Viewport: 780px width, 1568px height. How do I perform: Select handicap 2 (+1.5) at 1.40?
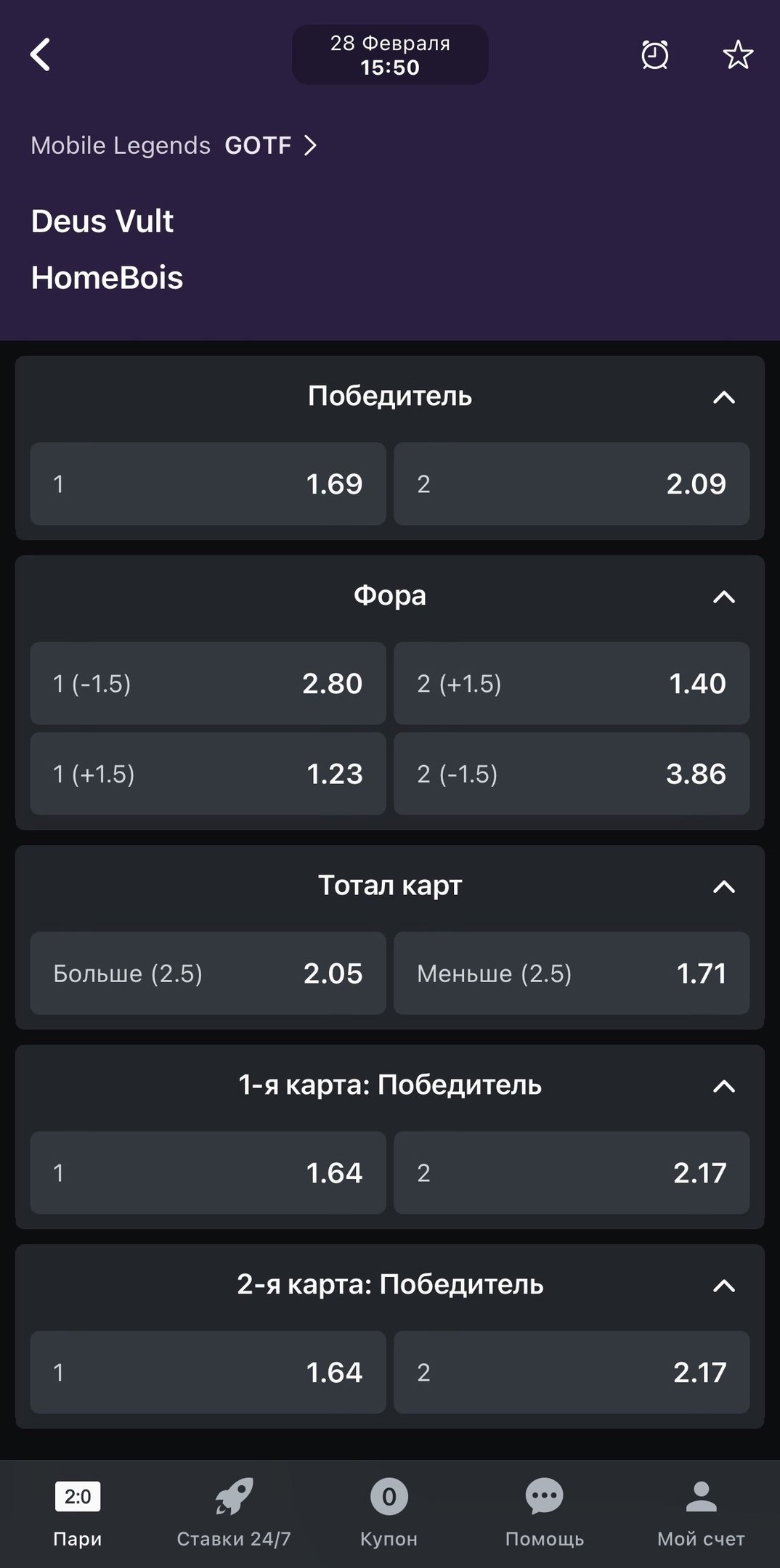coord(572,683)
